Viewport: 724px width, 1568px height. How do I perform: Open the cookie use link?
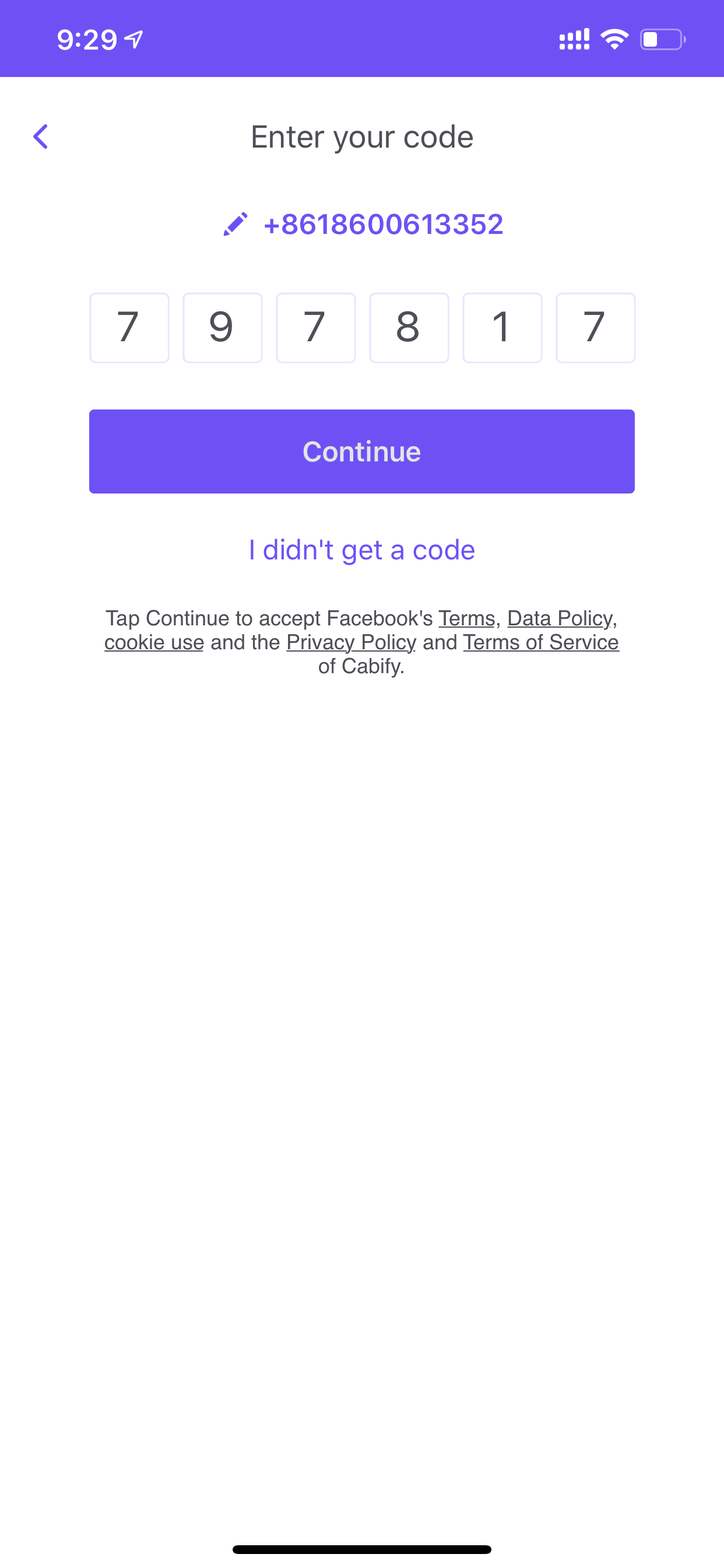pos(154,642)
